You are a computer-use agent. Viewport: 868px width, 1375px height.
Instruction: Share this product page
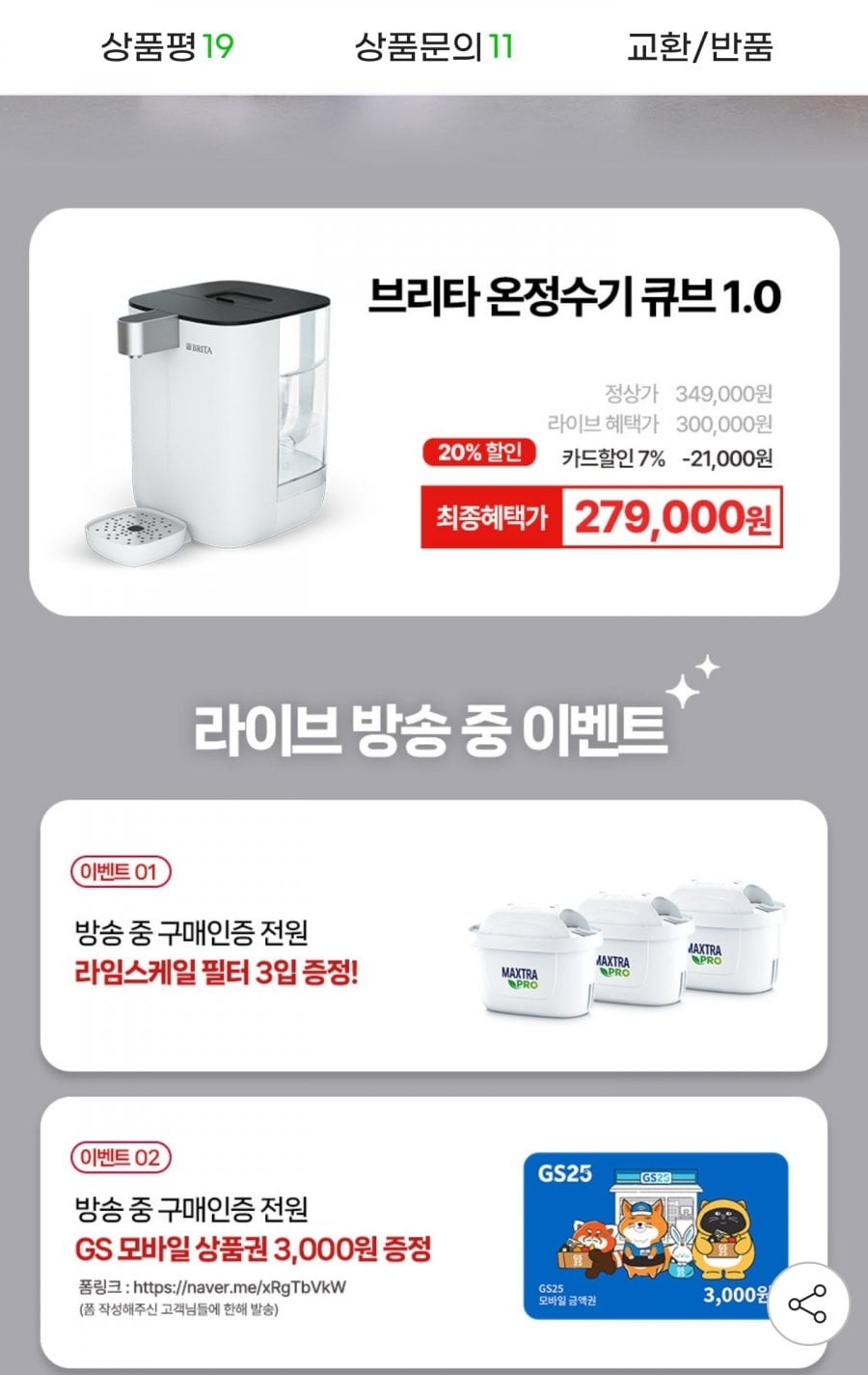pos(807,1305)
